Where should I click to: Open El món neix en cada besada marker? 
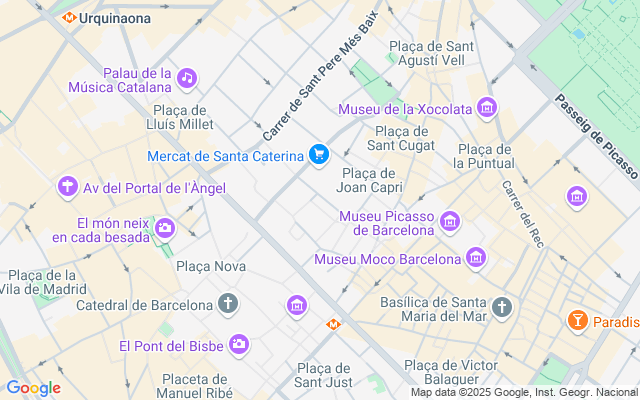[x=165, y=229]
